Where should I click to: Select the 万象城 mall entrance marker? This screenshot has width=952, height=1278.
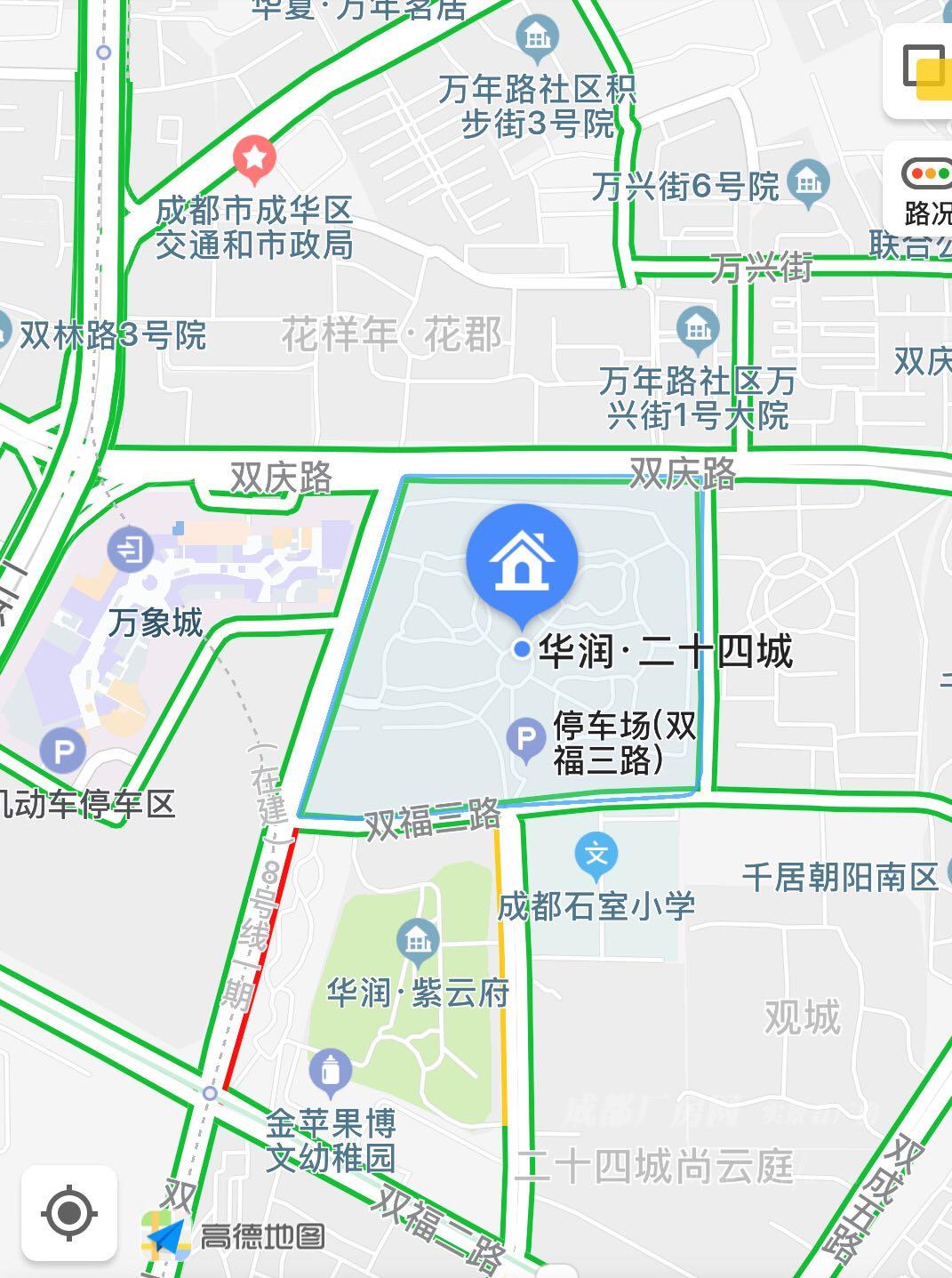click(x=131, y=549)
